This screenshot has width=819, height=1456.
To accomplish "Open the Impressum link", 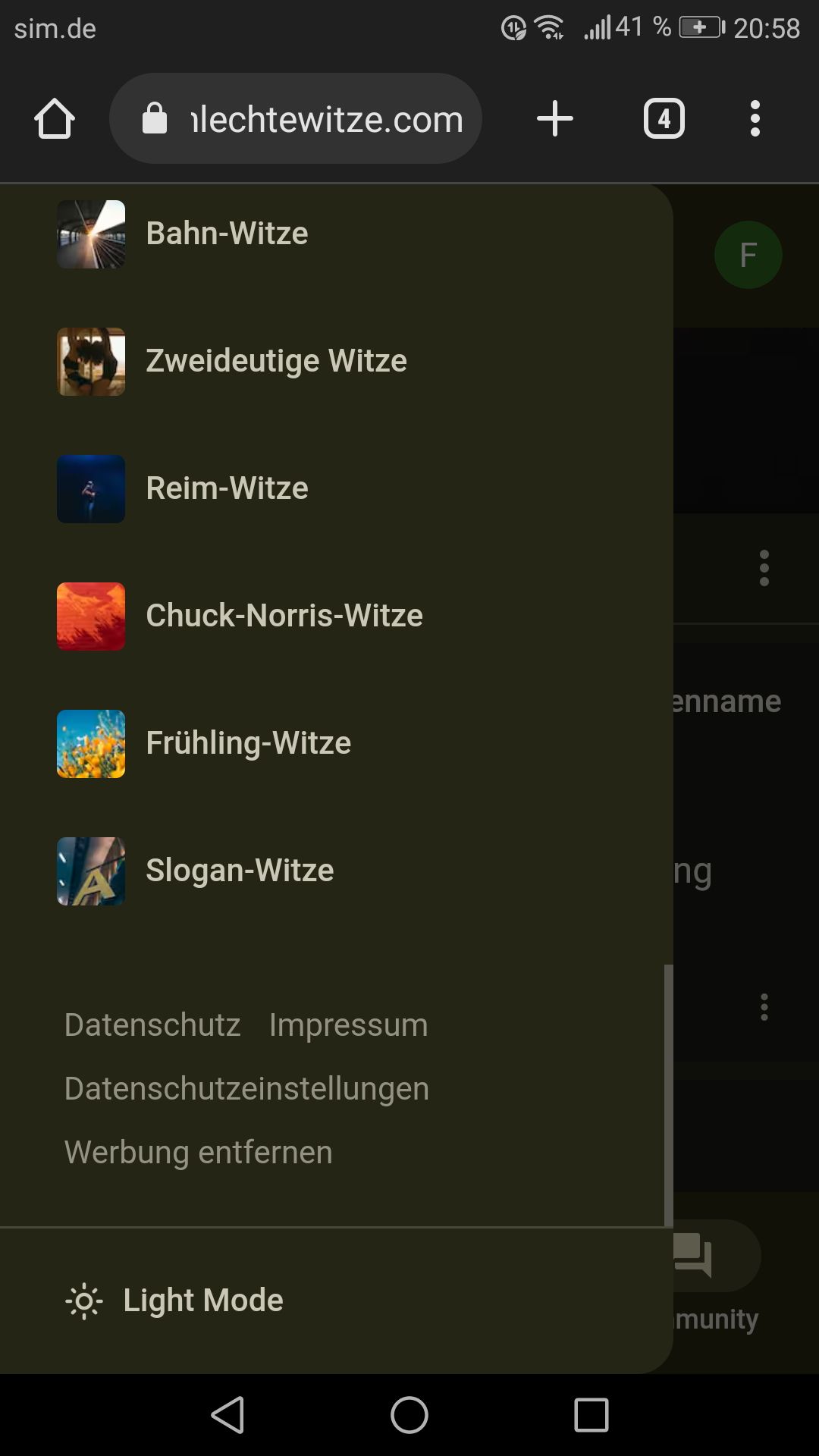I will pos(348,1025).
